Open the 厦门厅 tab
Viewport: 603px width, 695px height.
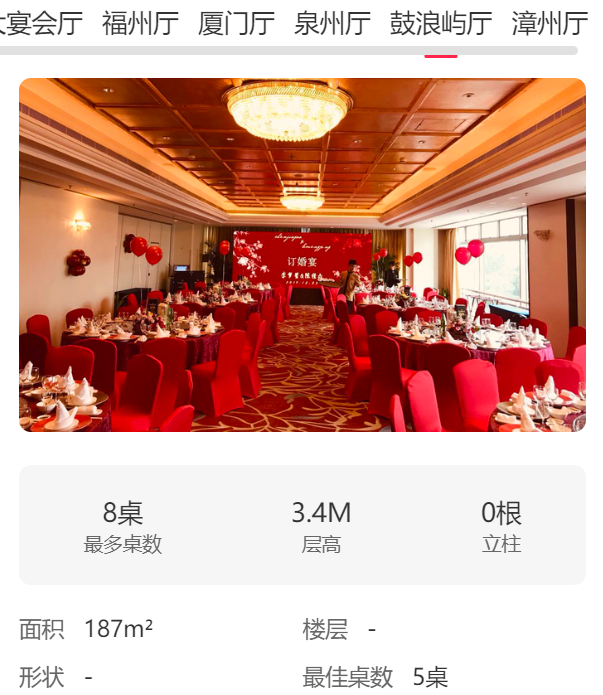[x=236, y=23]
